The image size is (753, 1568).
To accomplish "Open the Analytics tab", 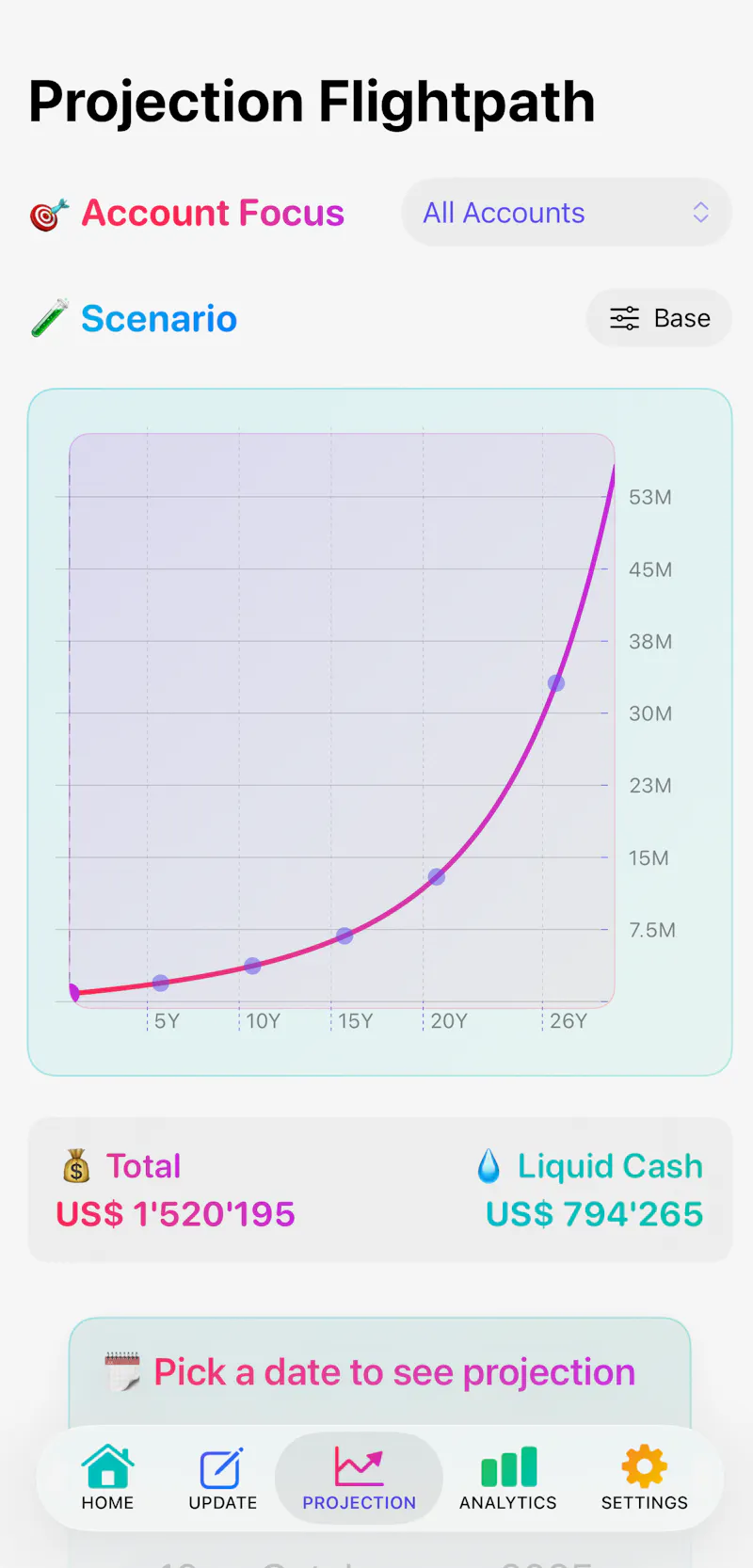I will tap(508, 1478).
